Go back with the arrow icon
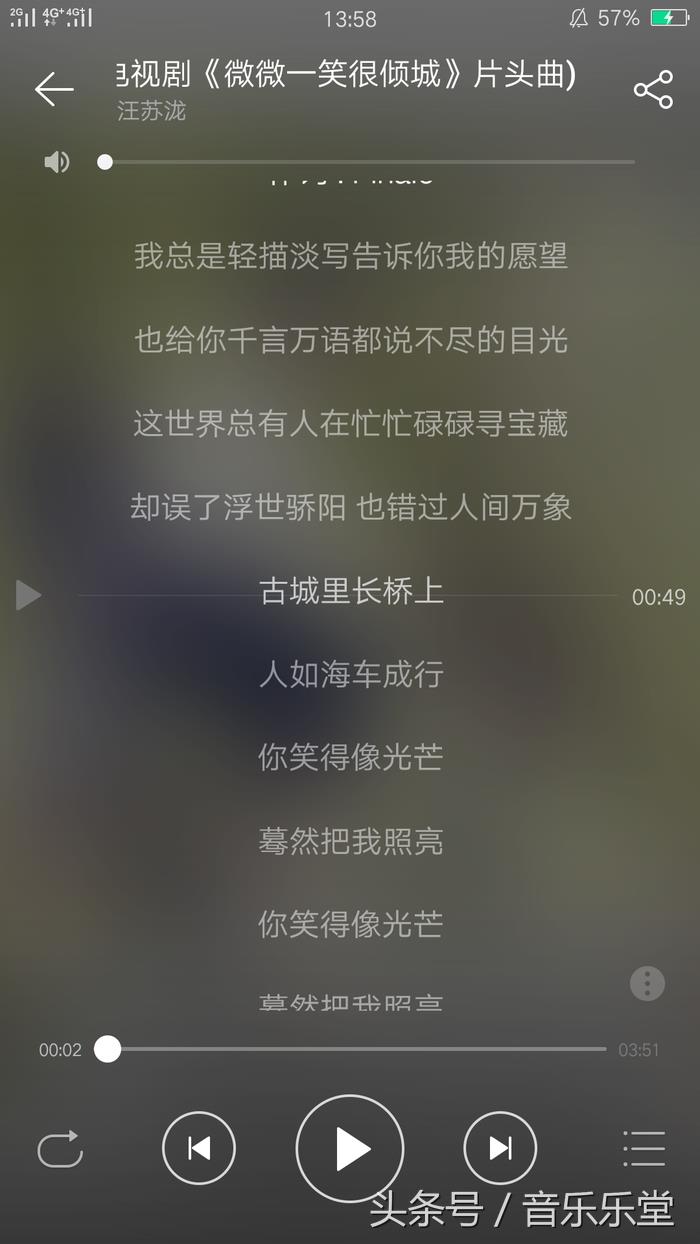Screen dimensions: 700x1244 tap(54, 90)
